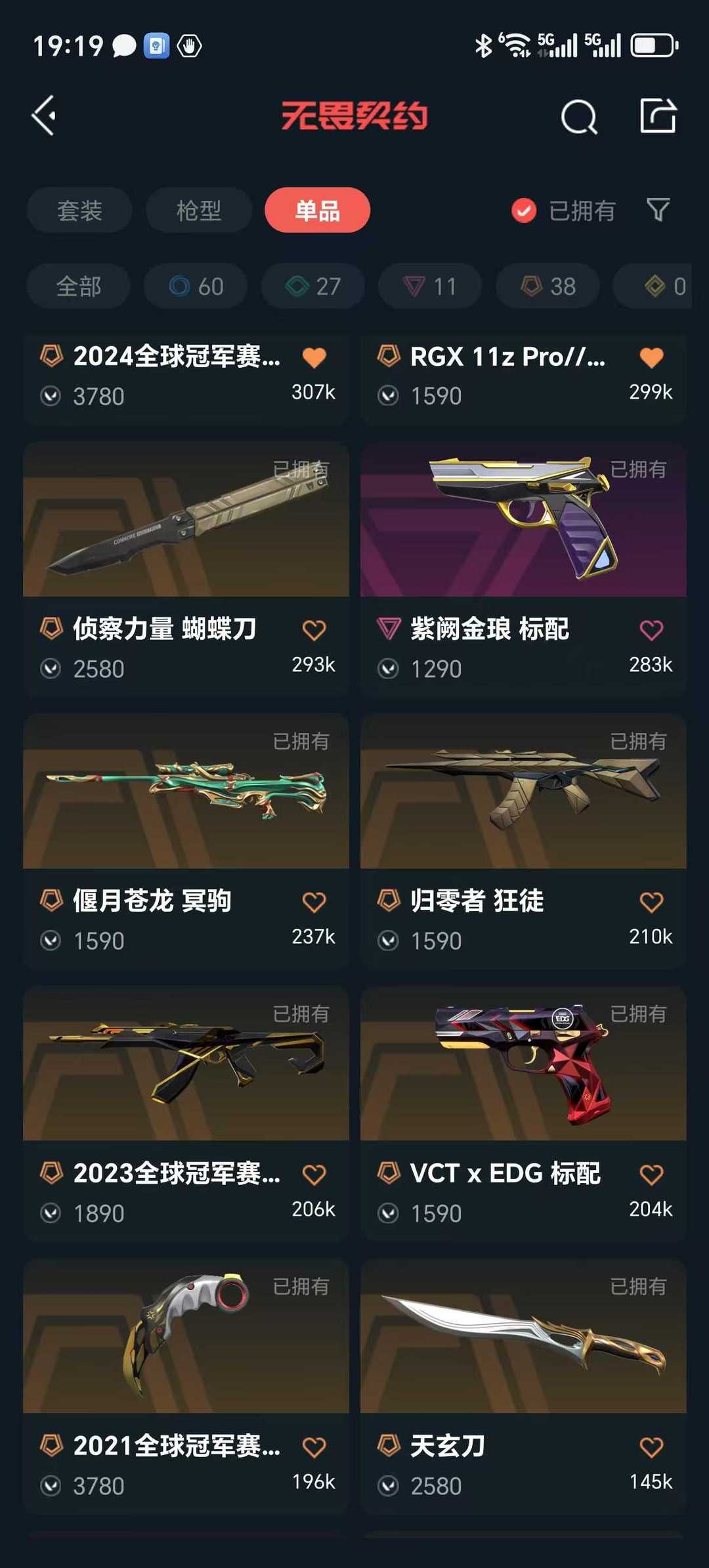
Task: Filter by the chip showing 27
Action: click(x=312, y=286)
